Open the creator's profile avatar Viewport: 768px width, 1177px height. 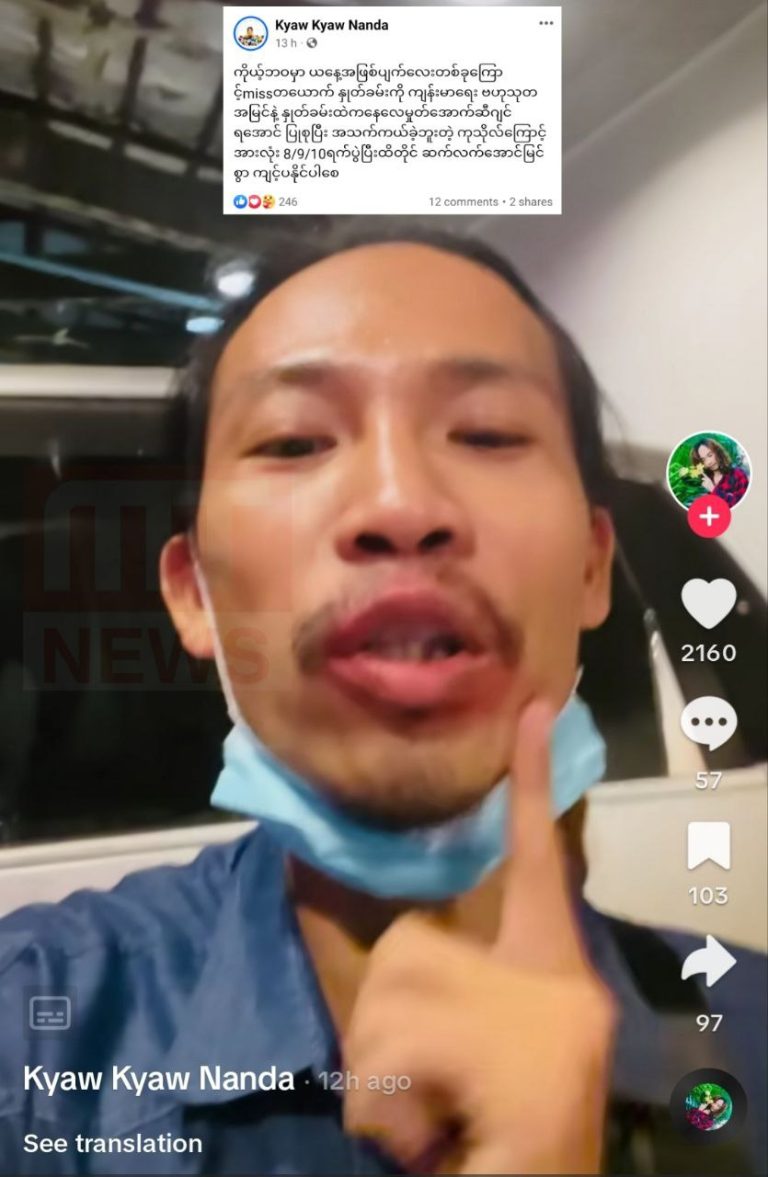(708, 470)
